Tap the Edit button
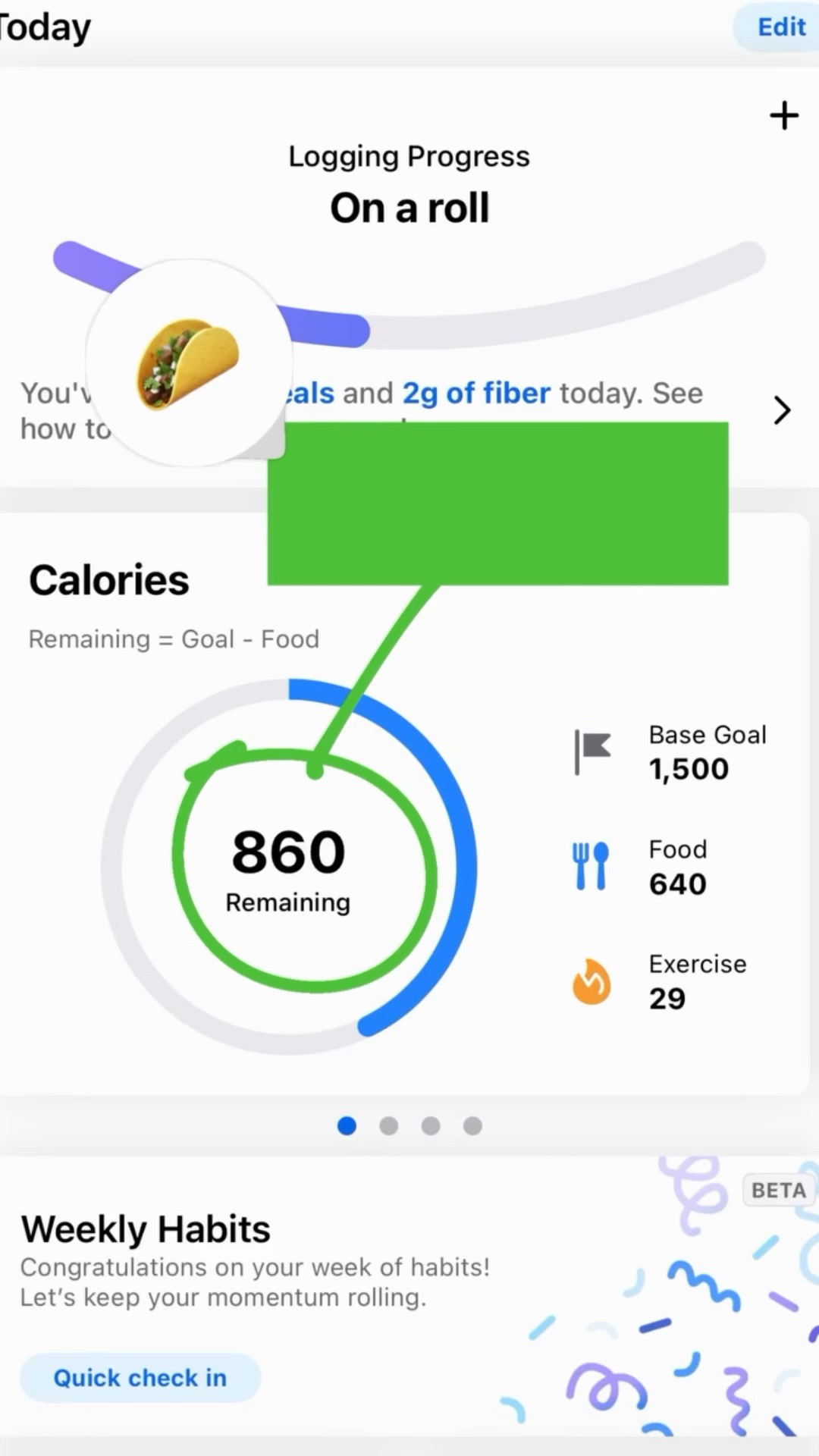819x1456 pixels. tap(780, 27)
